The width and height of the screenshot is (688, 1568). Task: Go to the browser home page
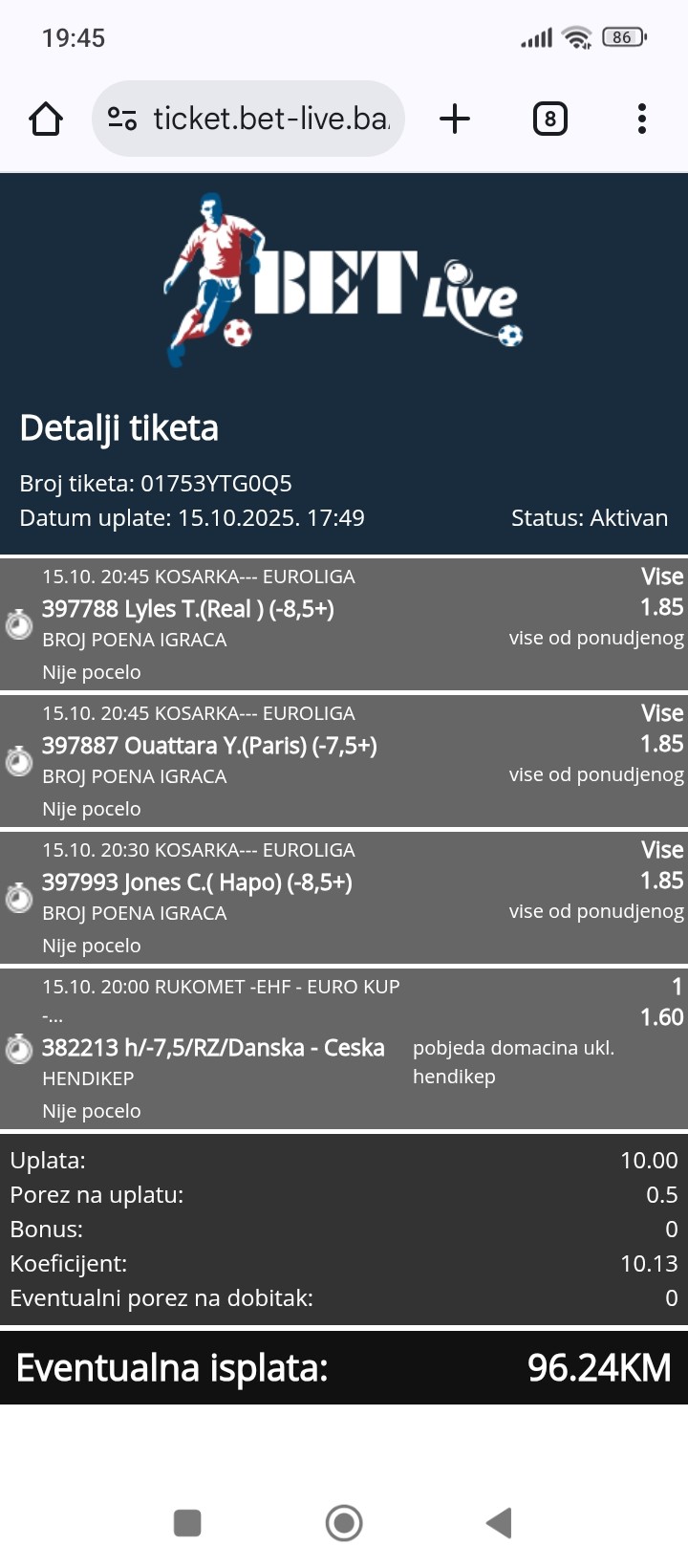[46, 119]
